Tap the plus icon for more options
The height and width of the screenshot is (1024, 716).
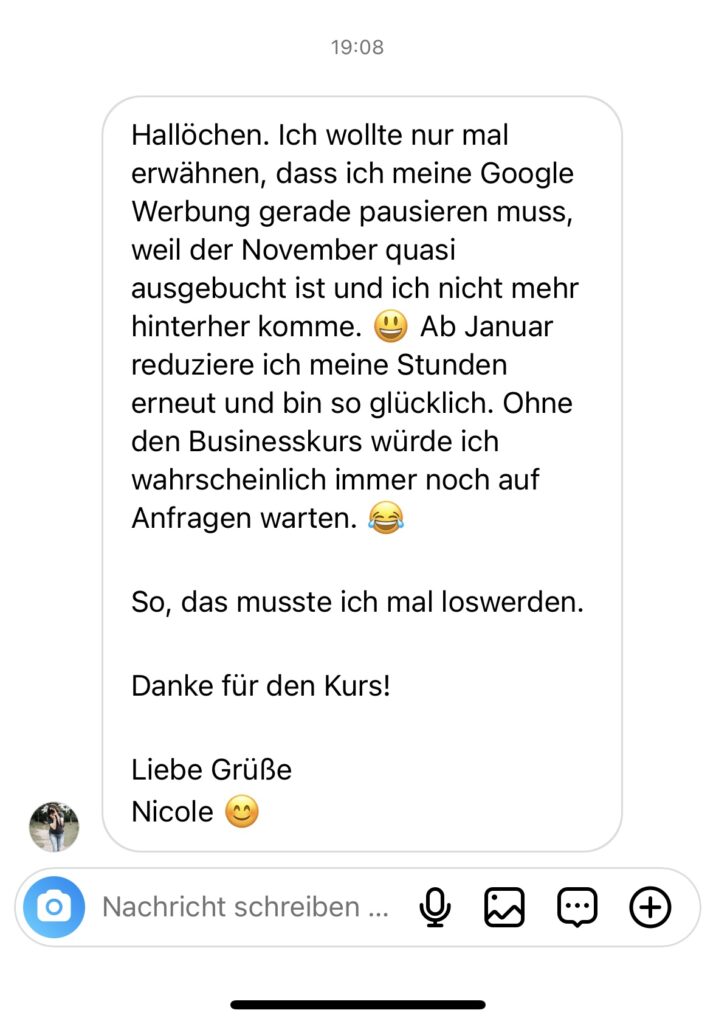point(650,907)
